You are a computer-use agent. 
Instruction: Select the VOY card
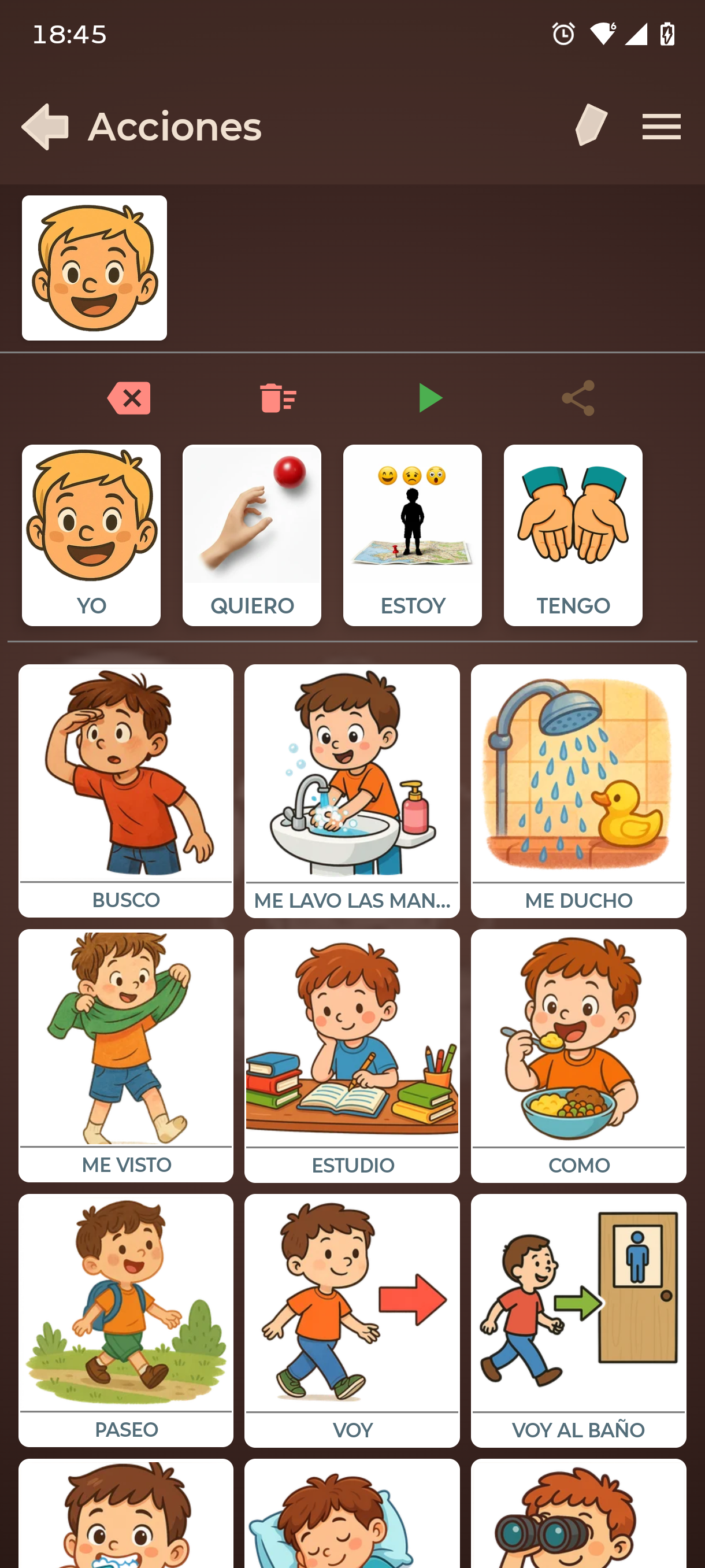point(352,1321)
